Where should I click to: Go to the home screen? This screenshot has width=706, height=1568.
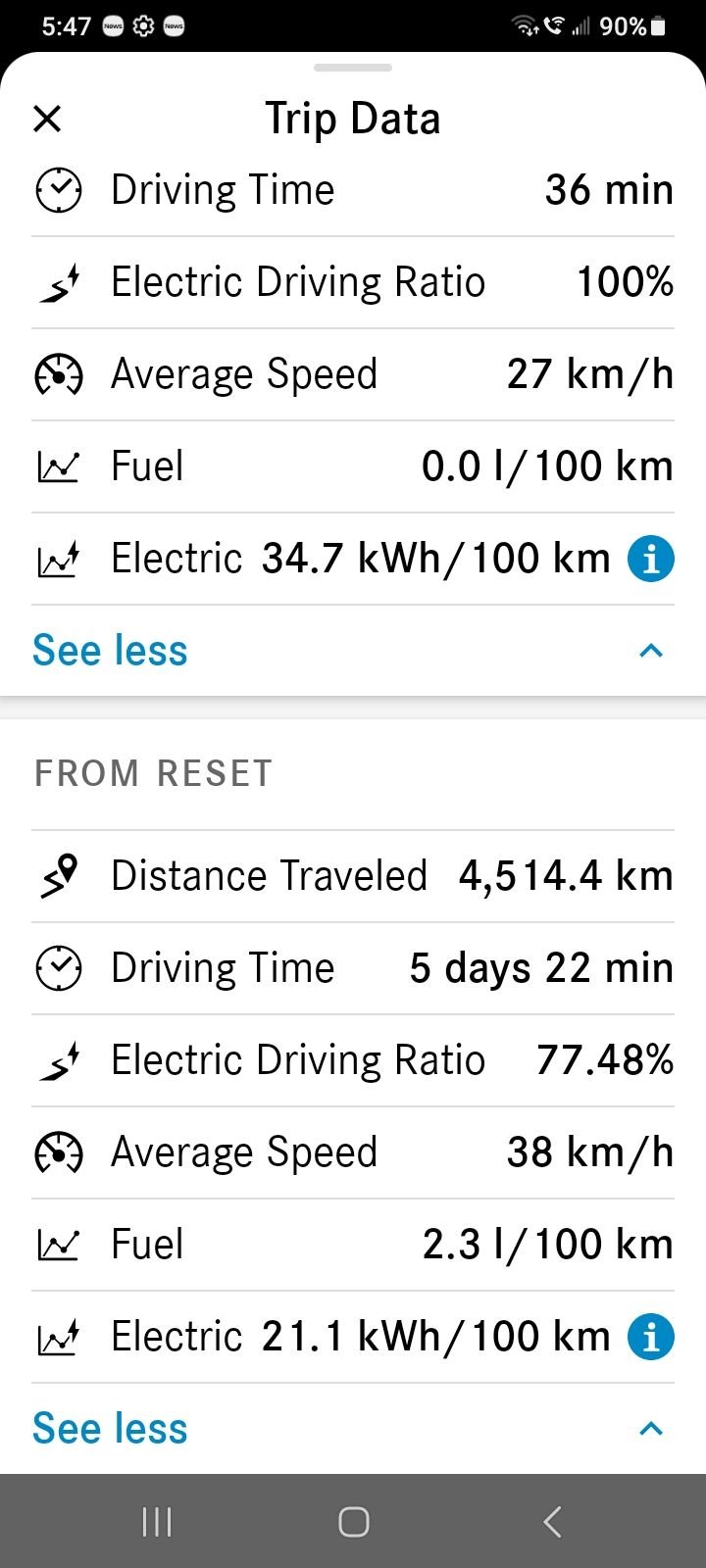point(353,1522)
